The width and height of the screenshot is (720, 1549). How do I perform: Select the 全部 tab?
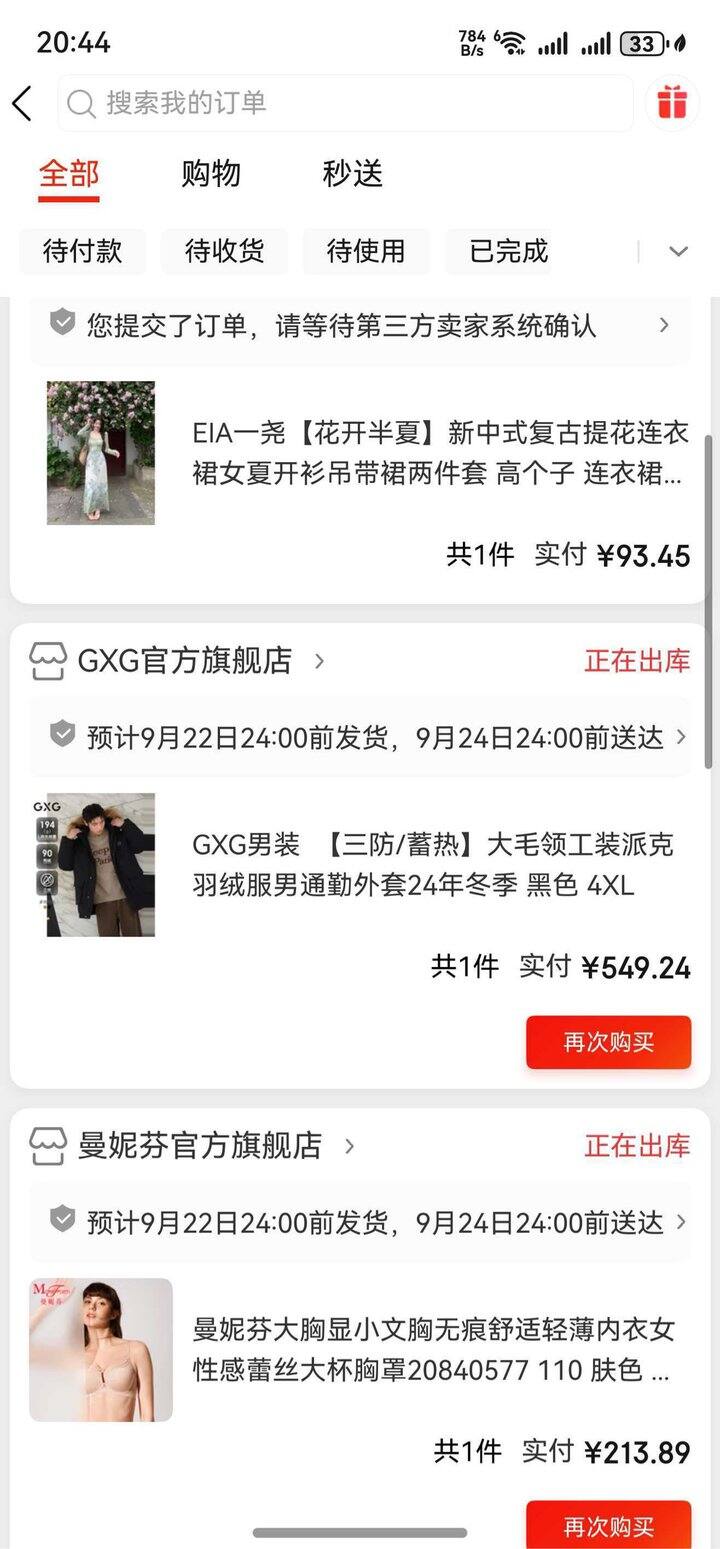[69, 174]
